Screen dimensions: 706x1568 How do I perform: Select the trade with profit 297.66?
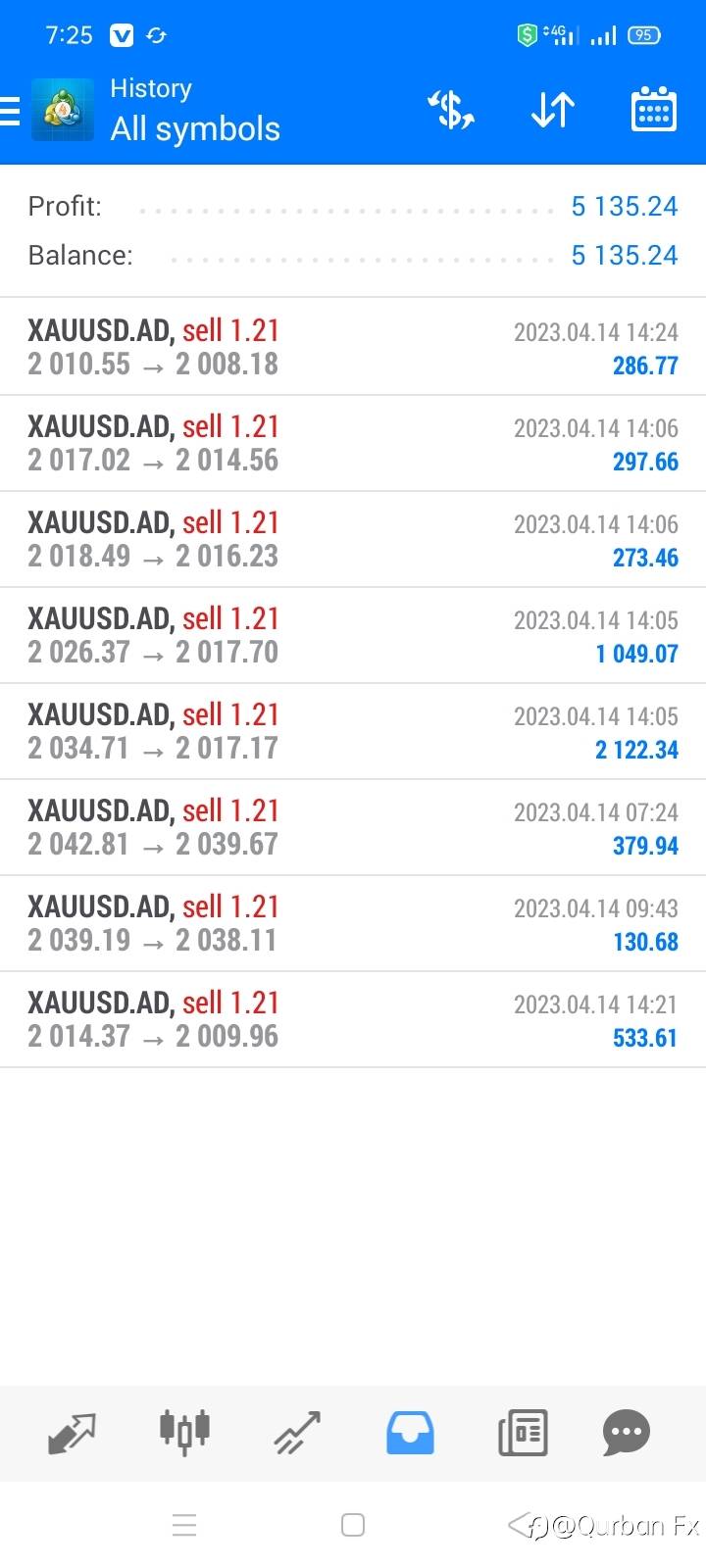point(353,444)
